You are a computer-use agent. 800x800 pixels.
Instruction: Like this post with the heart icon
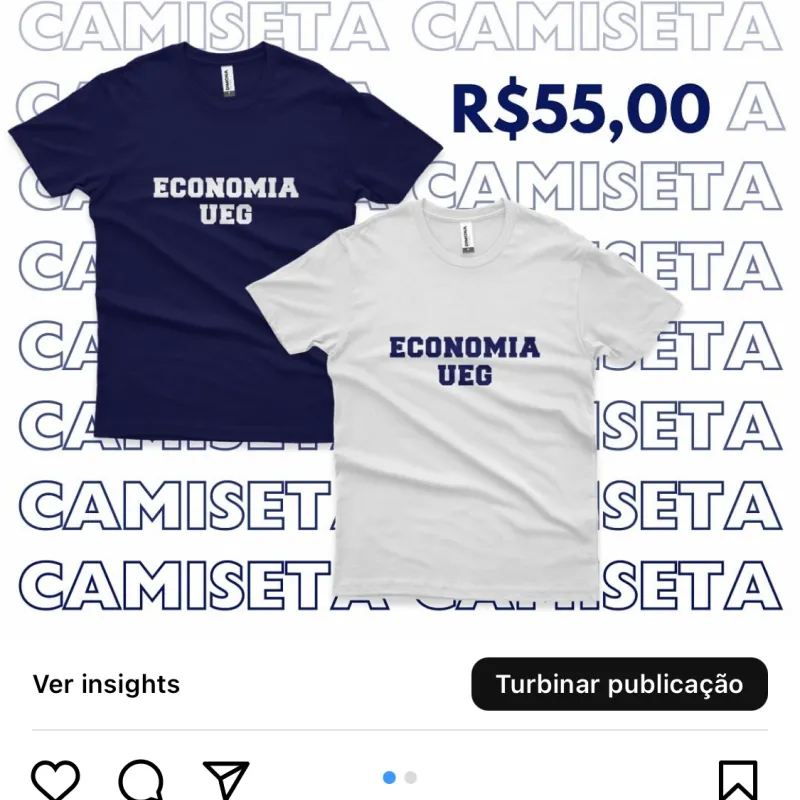point(55,780)
